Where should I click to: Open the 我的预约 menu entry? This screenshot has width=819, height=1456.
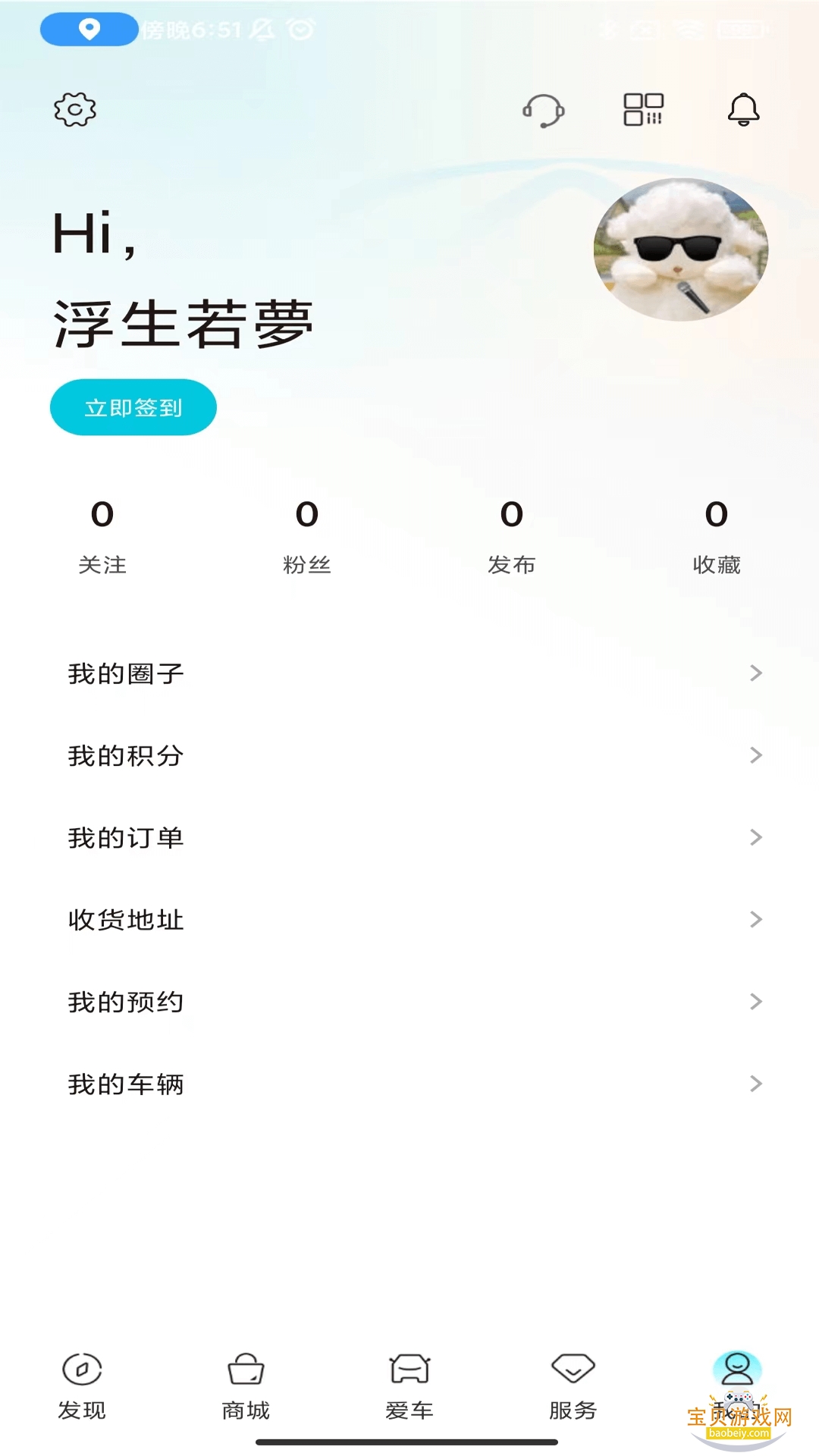point(126,1002)
